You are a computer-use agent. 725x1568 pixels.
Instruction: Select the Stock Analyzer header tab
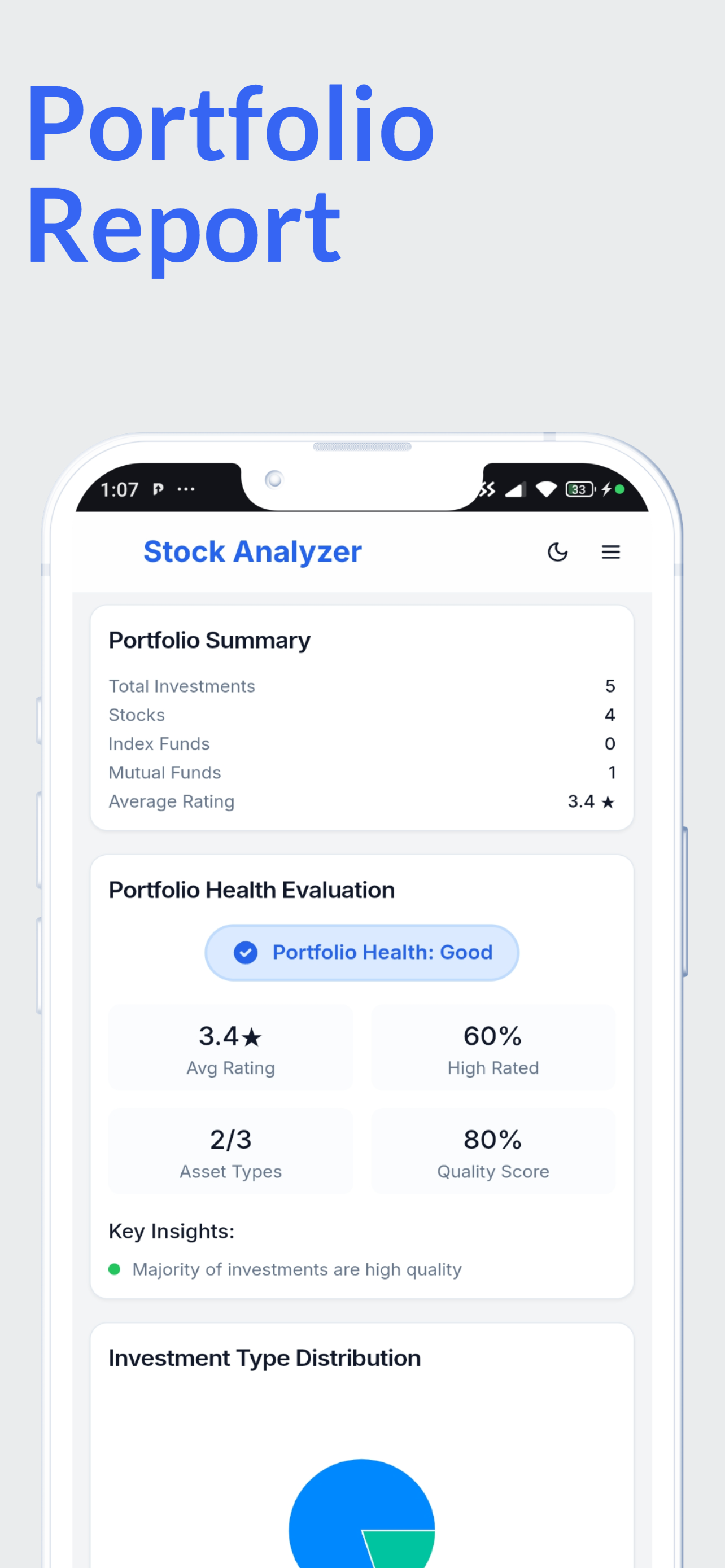tap(252, 552)
